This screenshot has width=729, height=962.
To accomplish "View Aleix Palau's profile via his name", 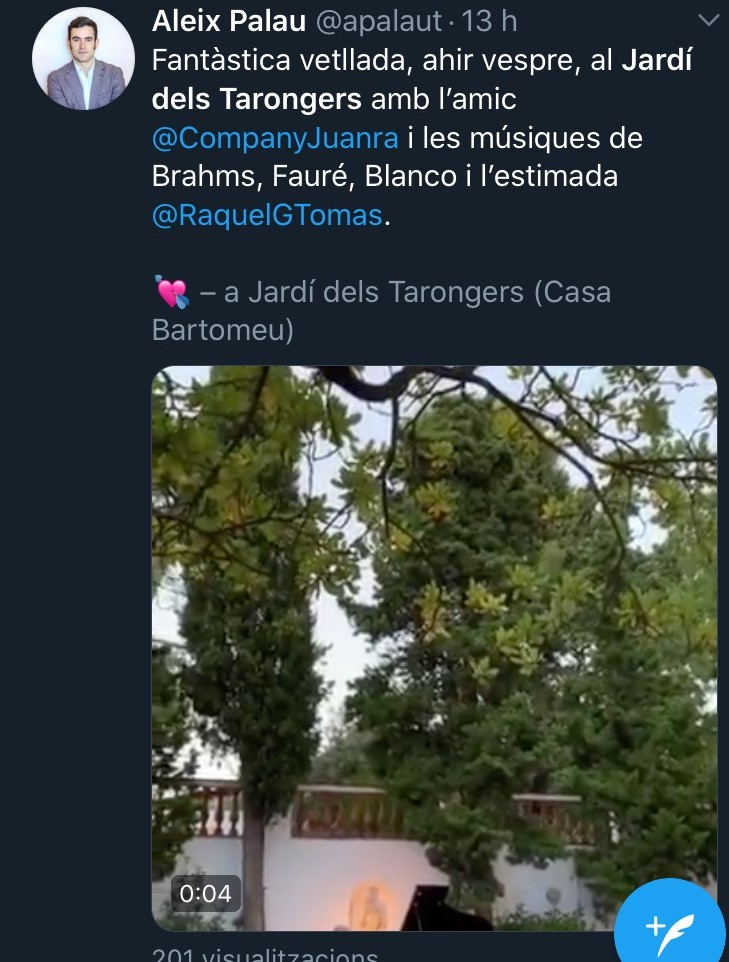I will (x=228, y=20).
